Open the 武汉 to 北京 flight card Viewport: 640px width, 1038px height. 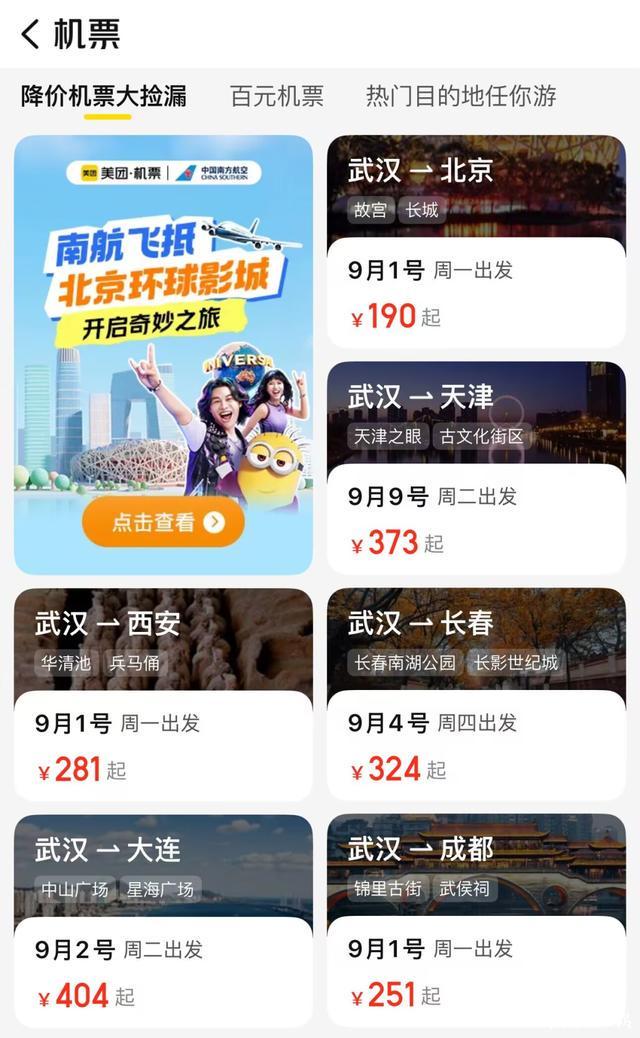point(476,241)
